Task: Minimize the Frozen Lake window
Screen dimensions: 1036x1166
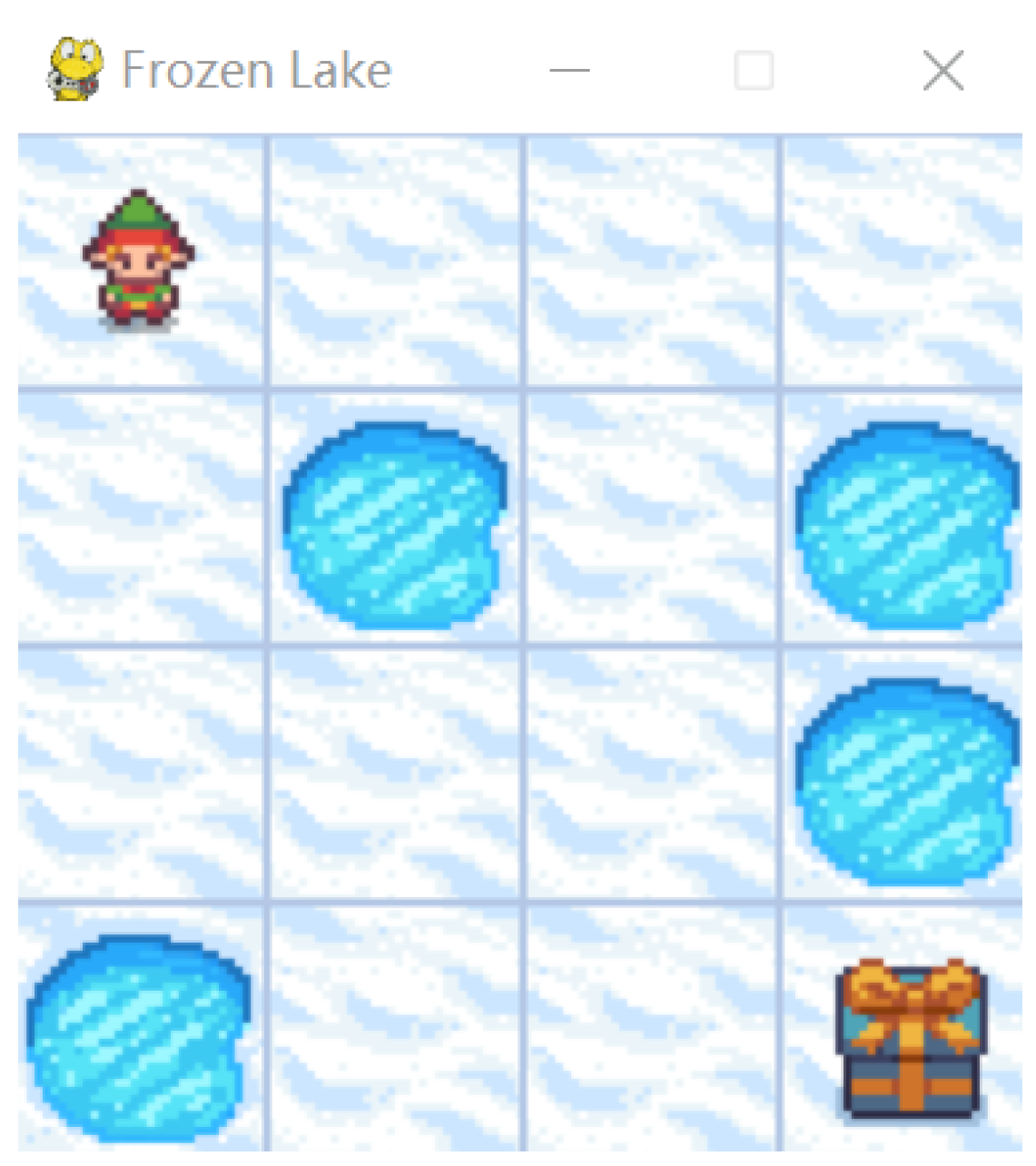Action: point(569,70)
